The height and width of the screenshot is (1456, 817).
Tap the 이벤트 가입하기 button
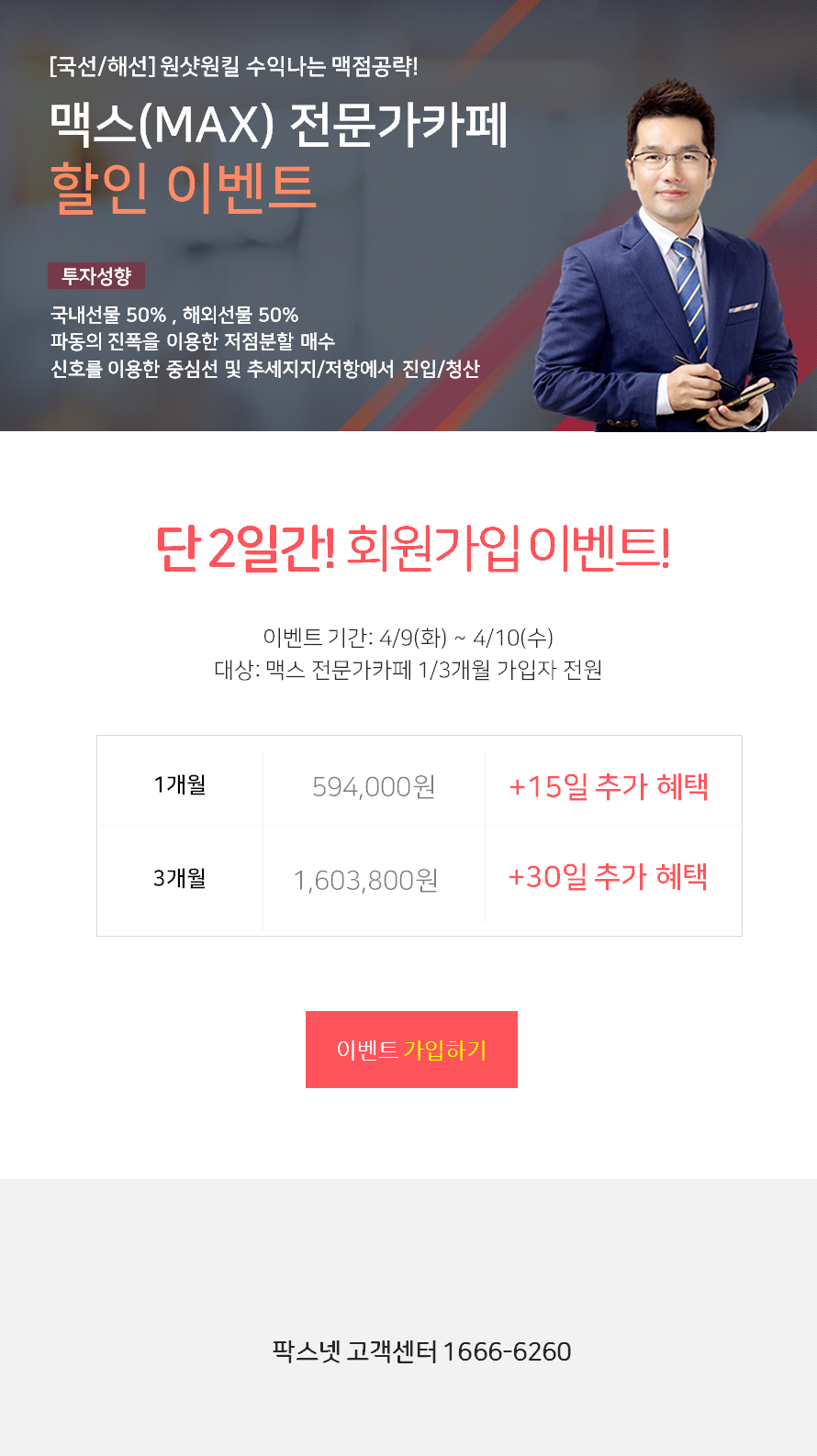click(411, 1050)
